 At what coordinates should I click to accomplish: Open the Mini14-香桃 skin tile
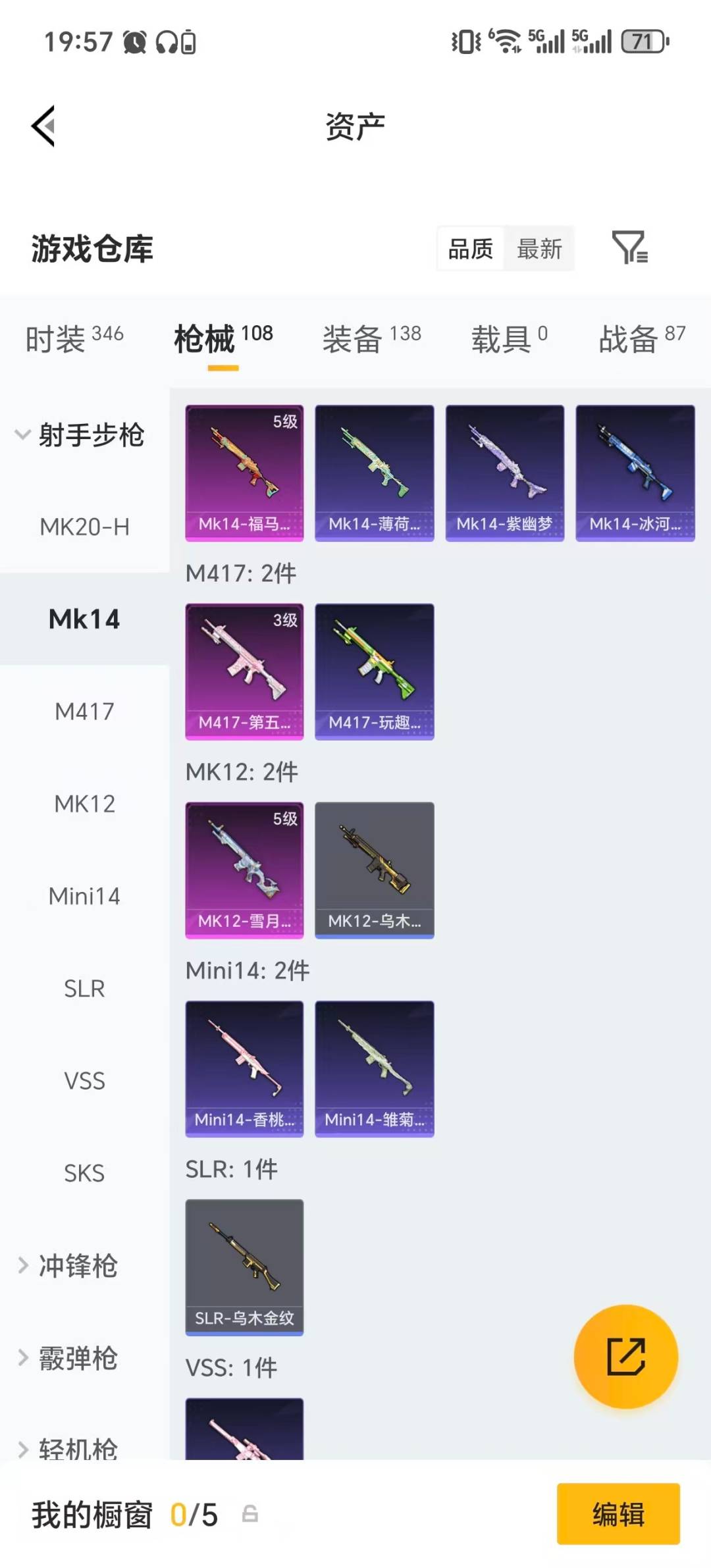(x=244, y=1068)
